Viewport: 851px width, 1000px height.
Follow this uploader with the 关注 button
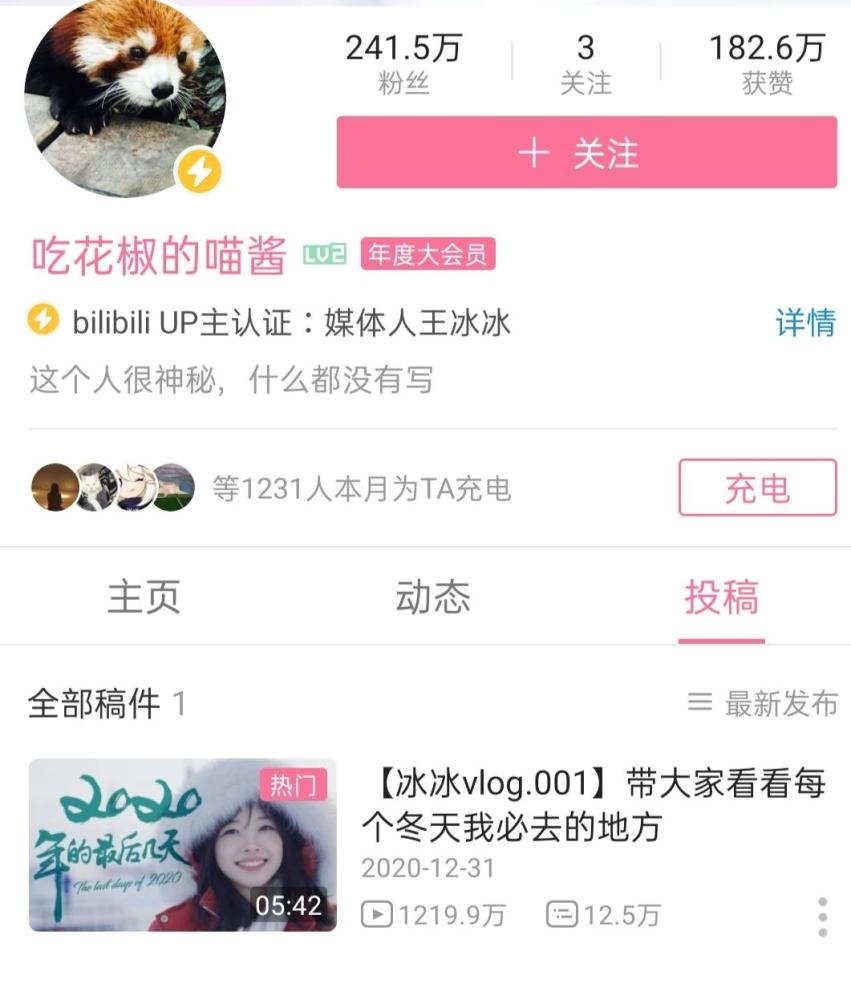(x=586, y=153)
